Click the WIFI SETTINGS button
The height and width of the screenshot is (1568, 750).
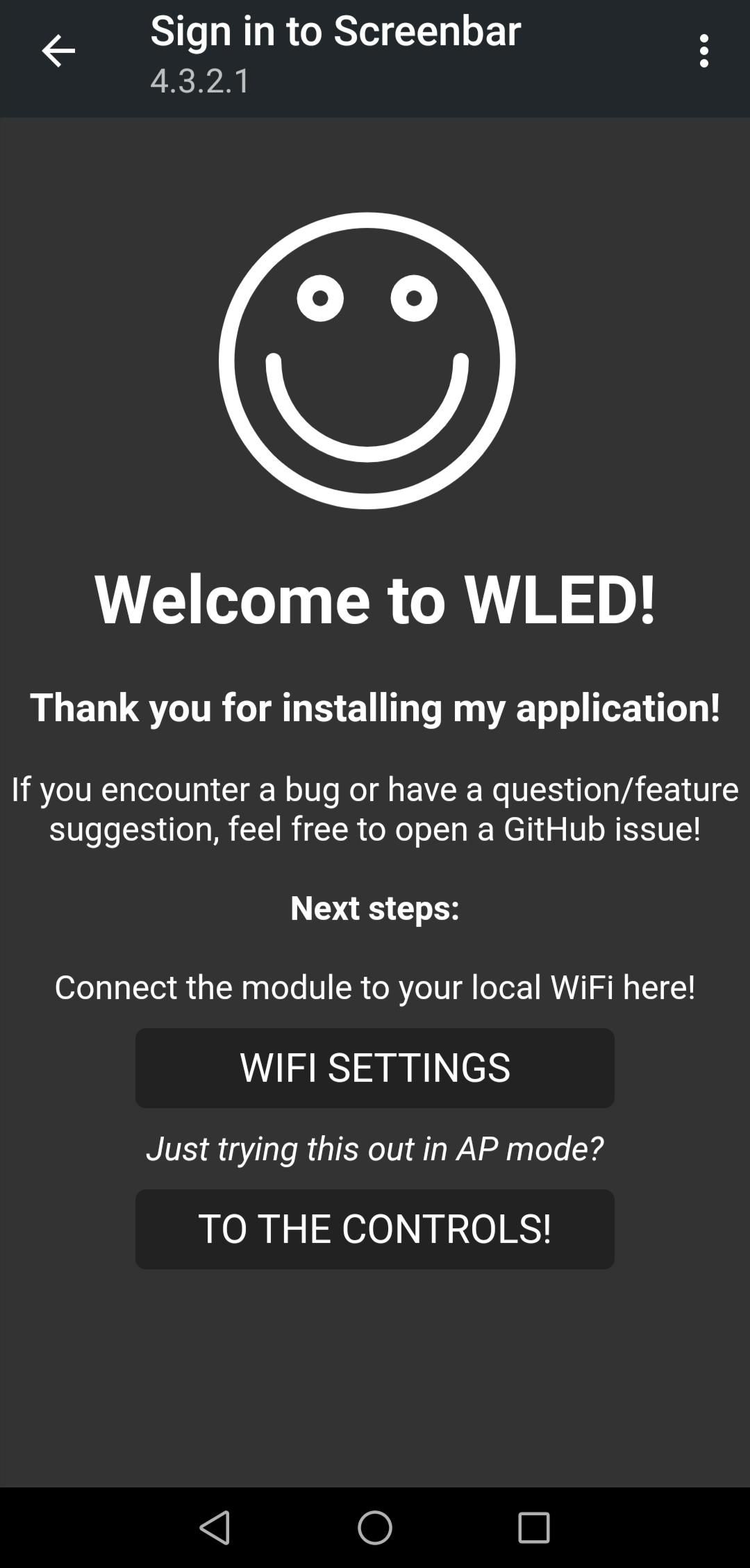click(x=374, y=1067)
